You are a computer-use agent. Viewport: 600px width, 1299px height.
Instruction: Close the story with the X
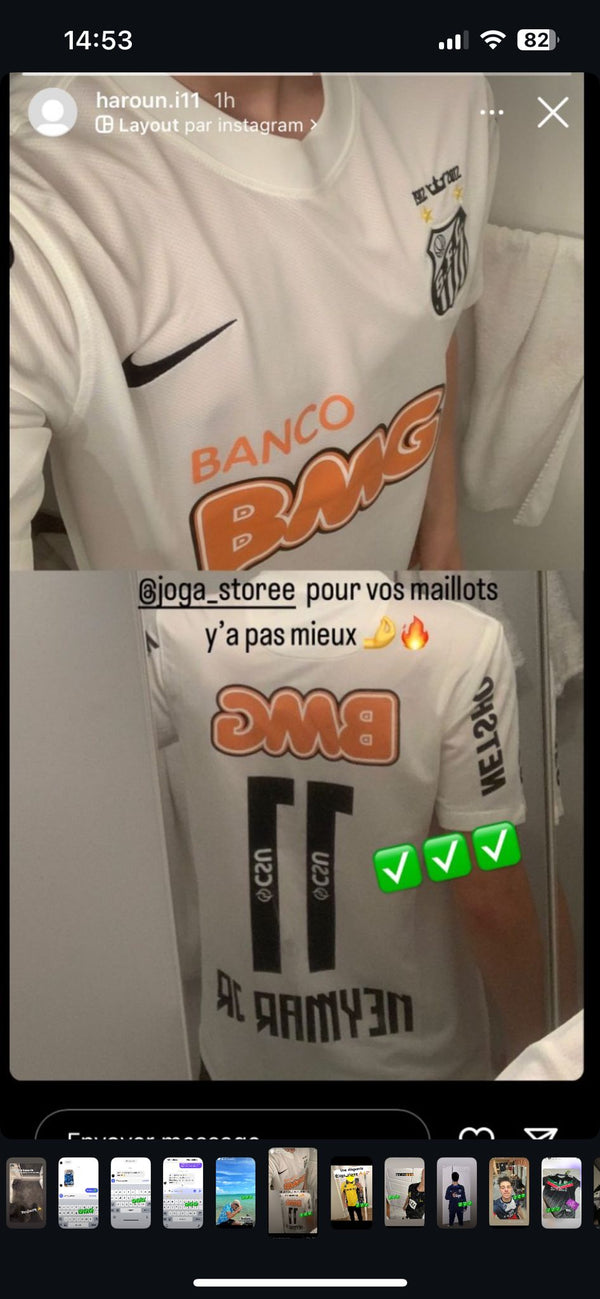point(553,113)
